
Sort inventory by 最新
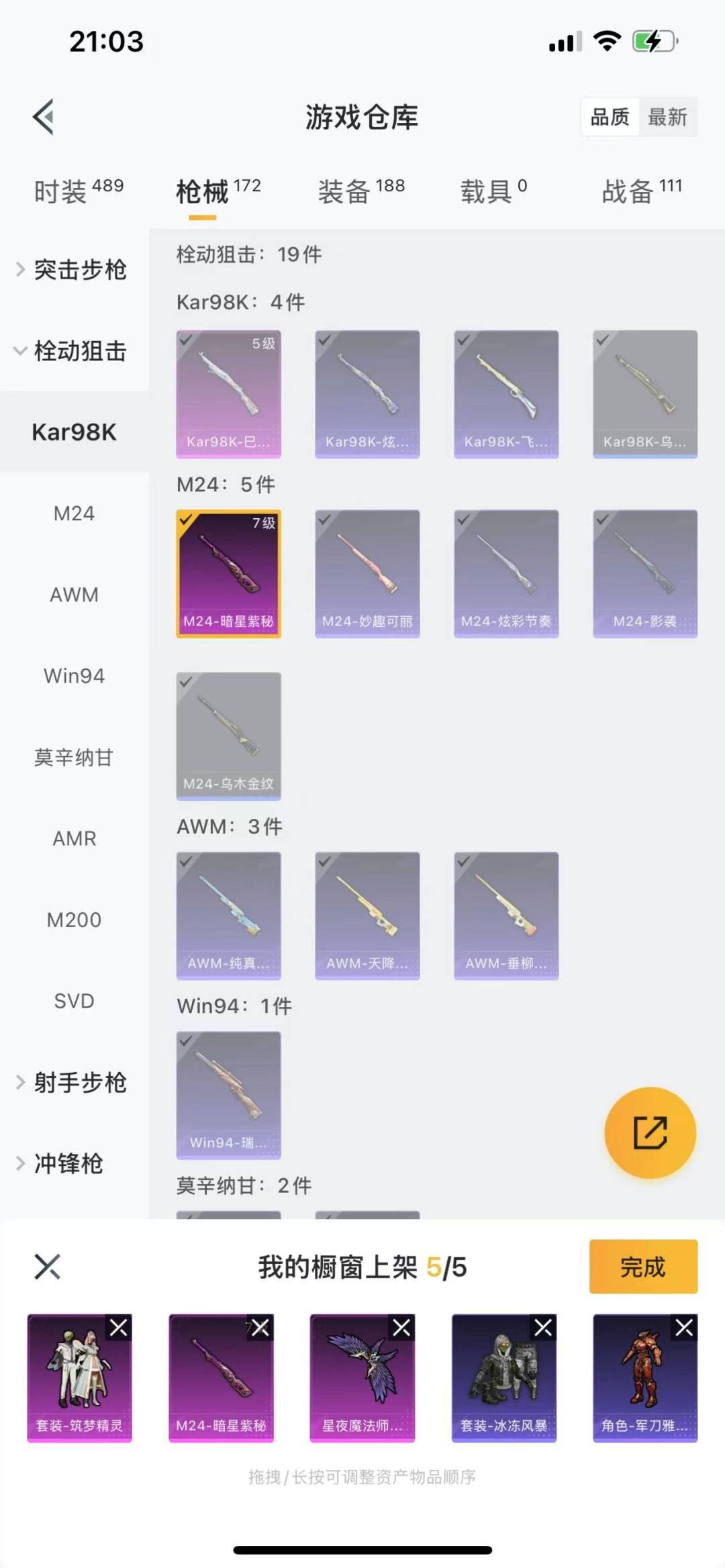667,117
